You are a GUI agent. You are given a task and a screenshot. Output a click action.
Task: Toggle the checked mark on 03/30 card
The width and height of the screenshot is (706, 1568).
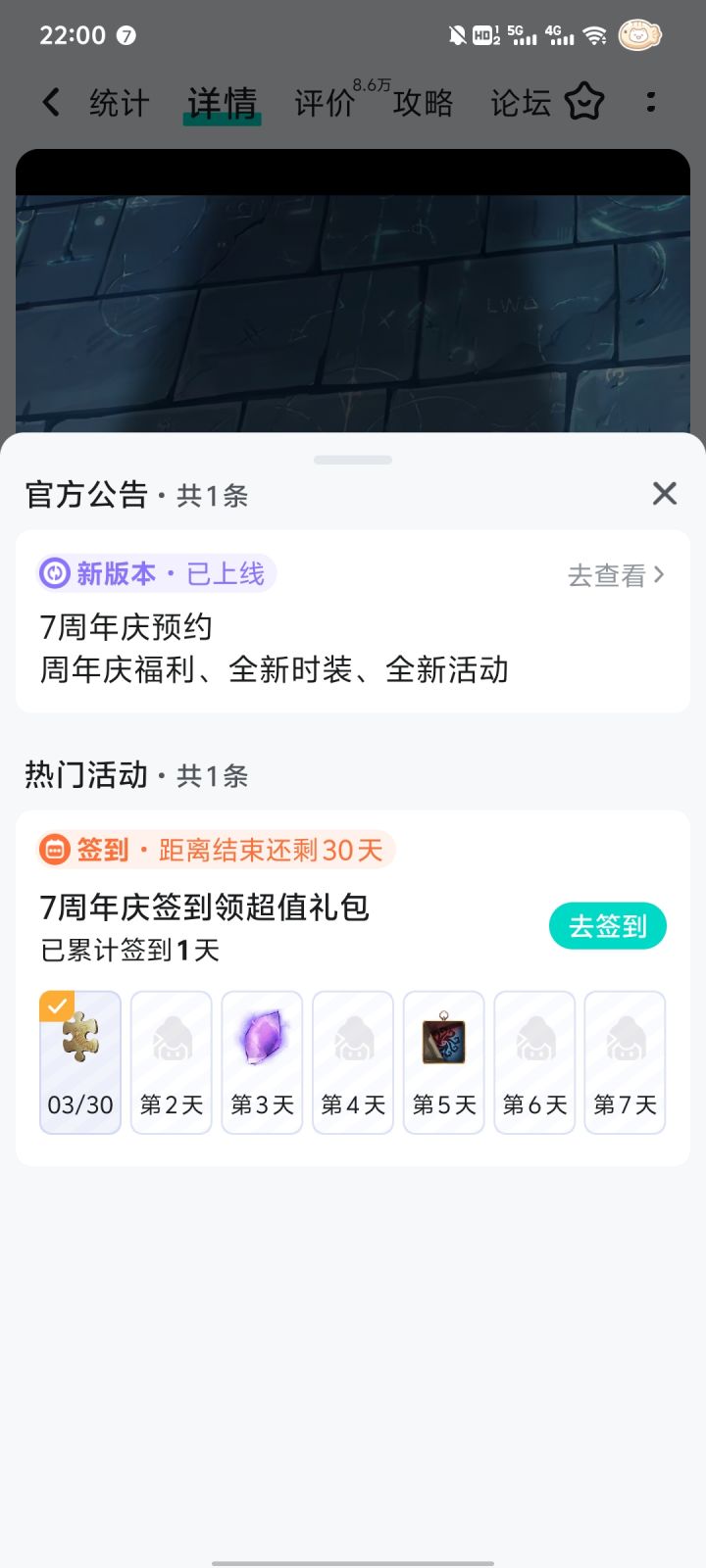57,1004
